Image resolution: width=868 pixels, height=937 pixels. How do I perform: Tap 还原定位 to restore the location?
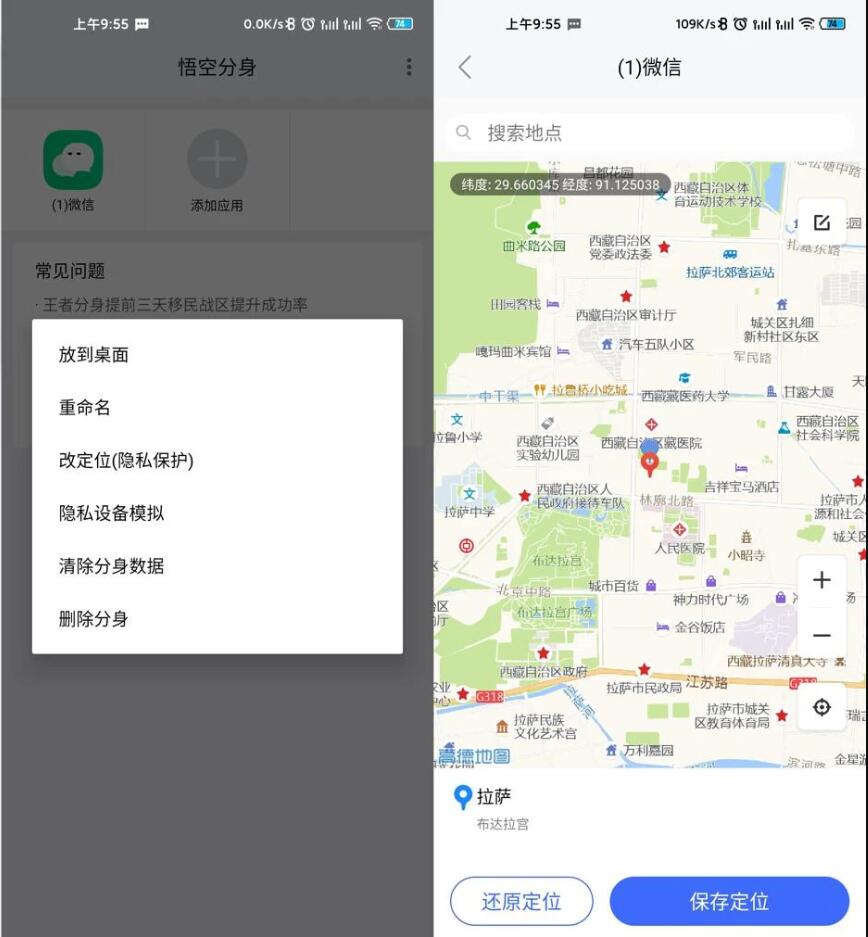pyautogui.click(x=521, y=901)
